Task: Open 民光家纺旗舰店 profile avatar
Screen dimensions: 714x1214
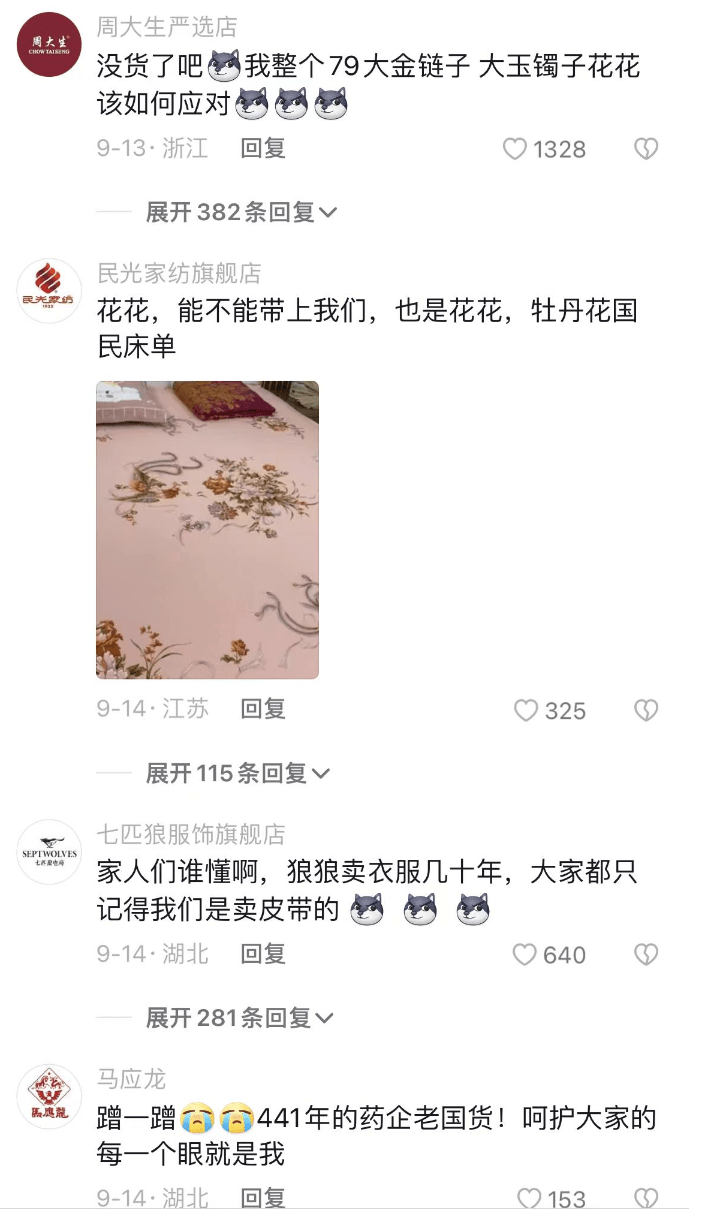Action: [49, 291]
